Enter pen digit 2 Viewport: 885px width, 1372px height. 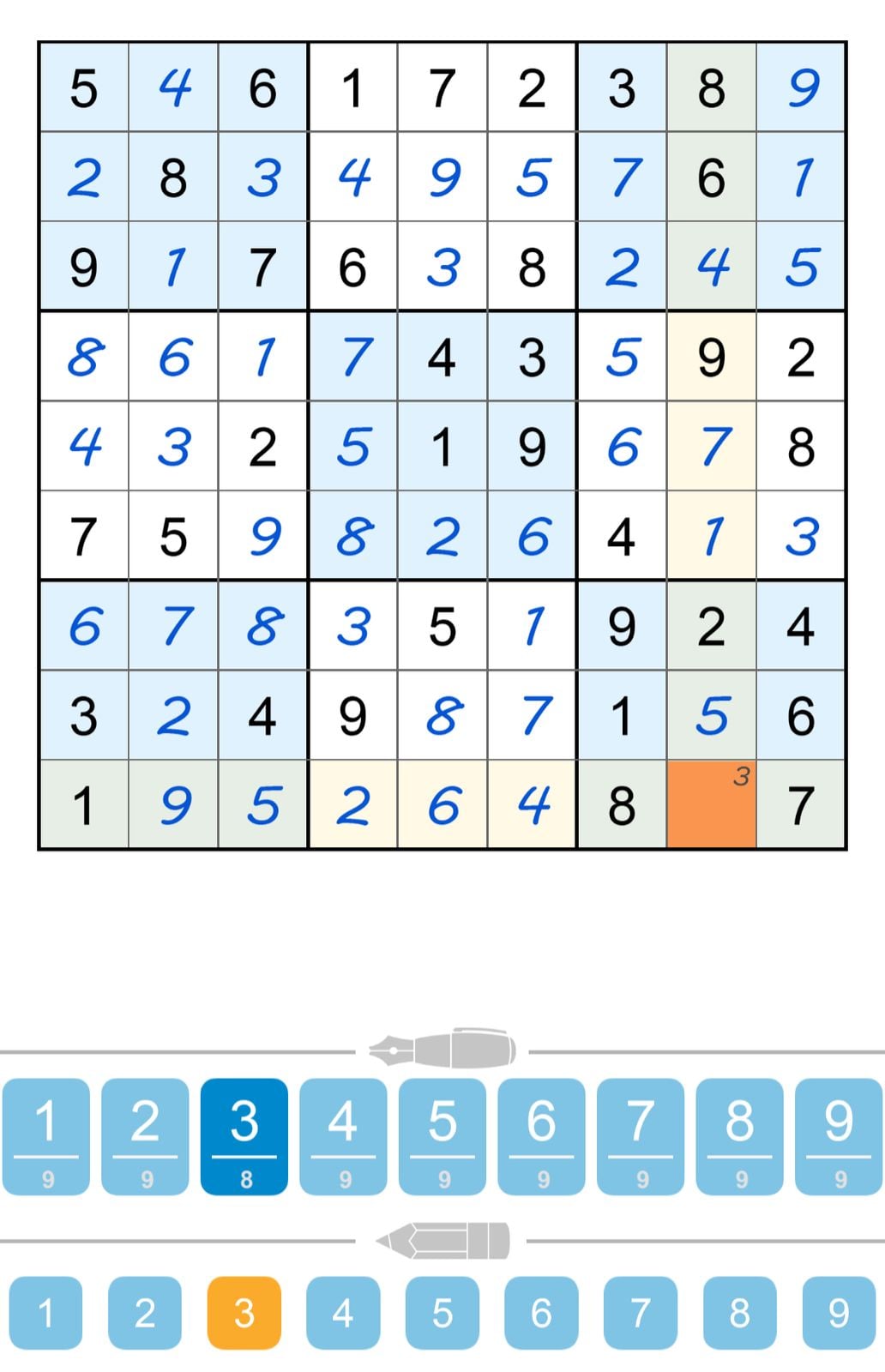[x=145, y=1136]
